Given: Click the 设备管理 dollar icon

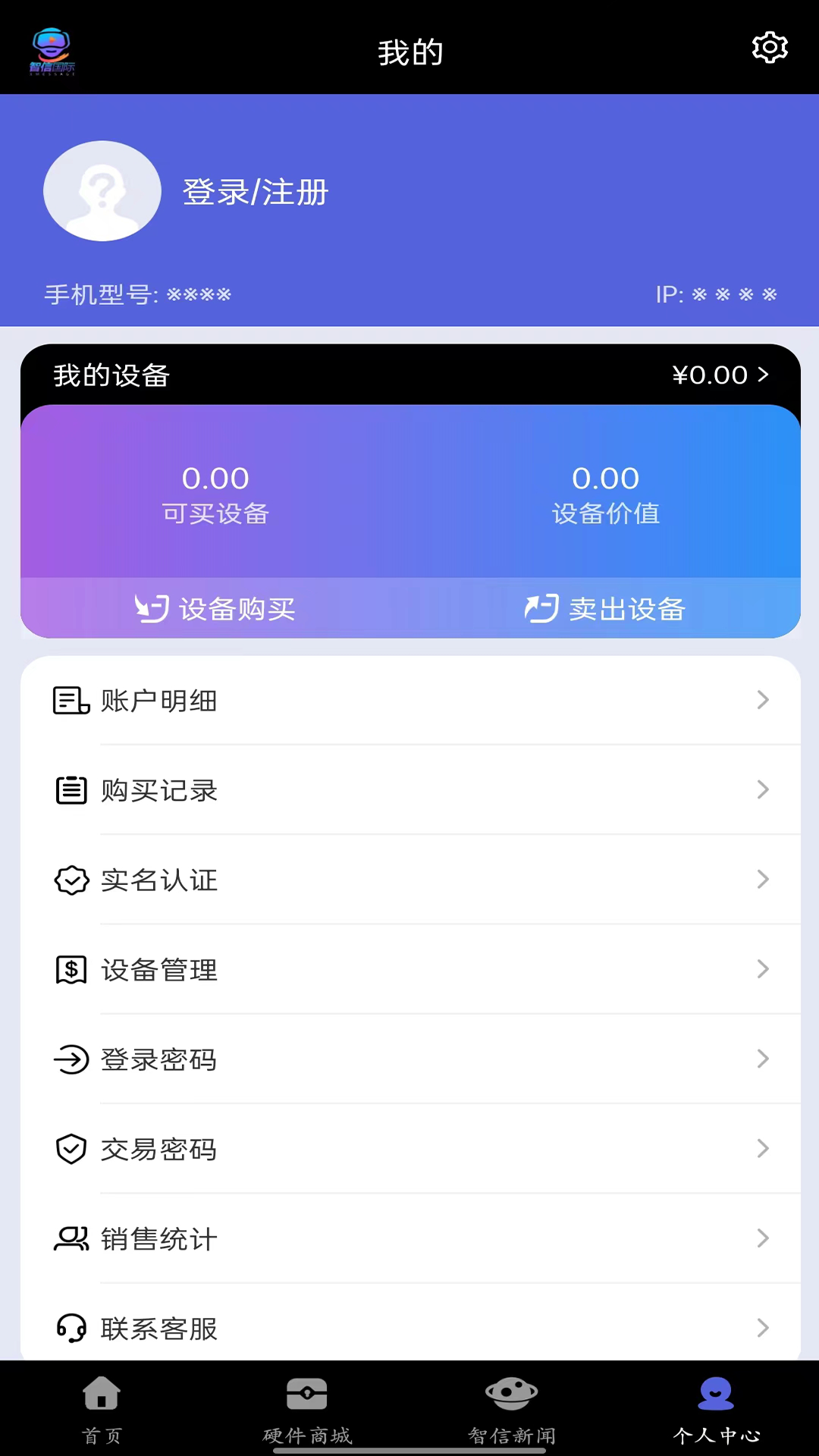Looking at the screenshot, I should click(x=71, y=969).
